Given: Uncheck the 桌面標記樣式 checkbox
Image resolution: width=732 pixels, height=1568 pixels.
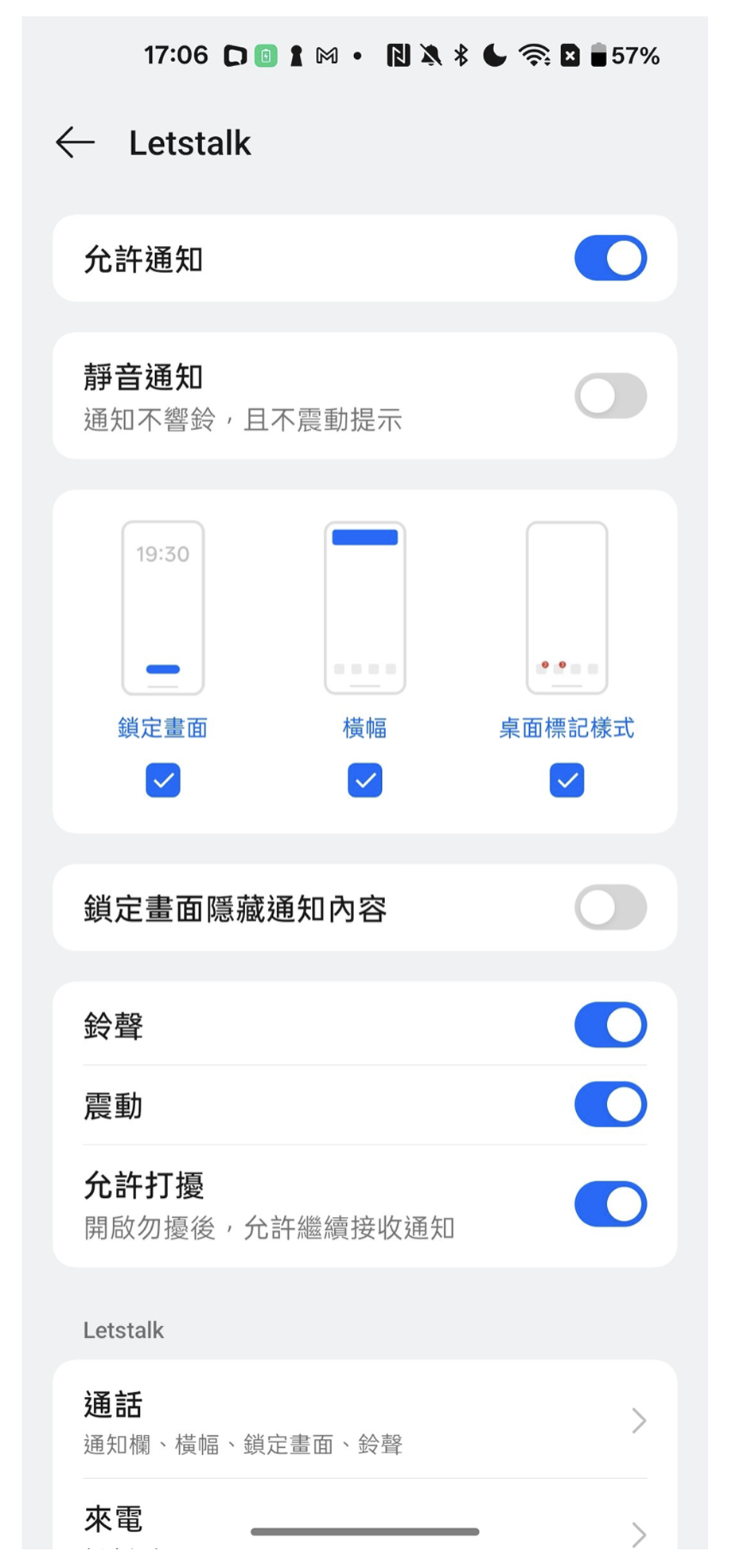Looking at the screenshot, I should click(567, 780).
